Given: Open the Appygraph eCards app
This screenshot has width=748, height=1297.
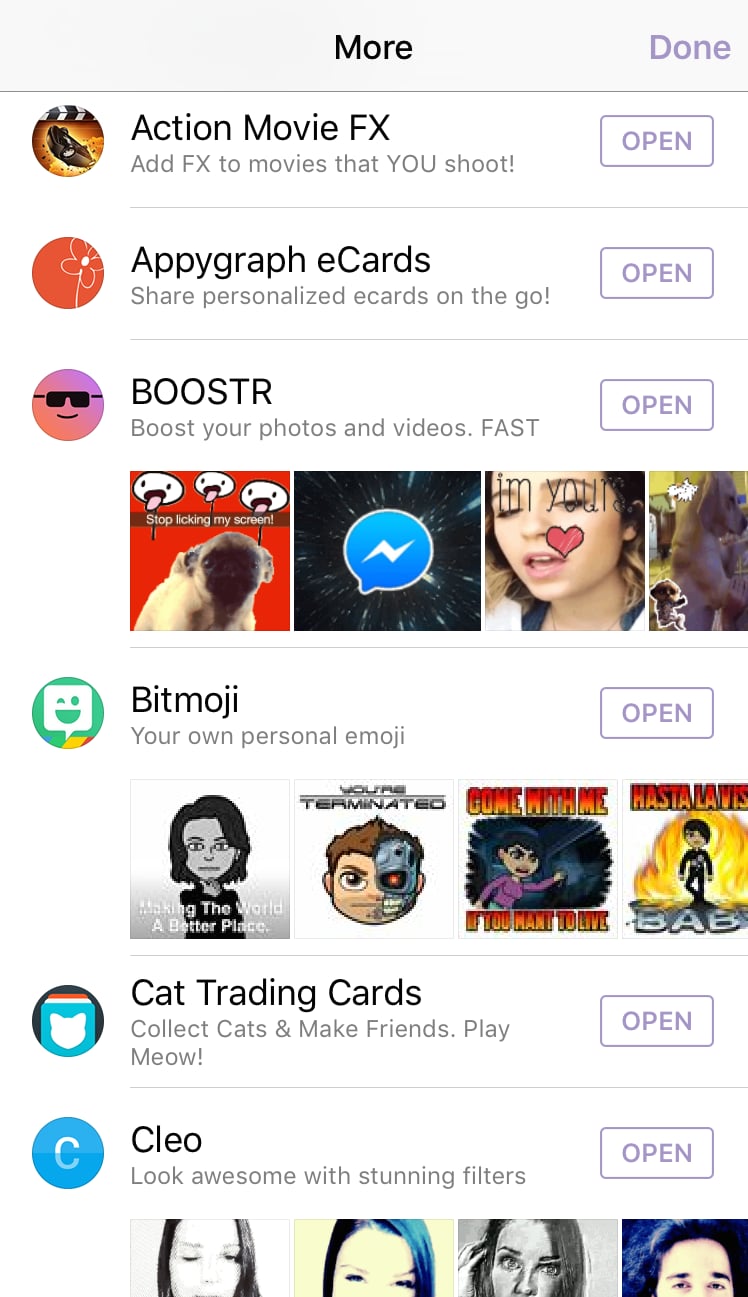Looking at the screenshot, I should pos(656,273).
